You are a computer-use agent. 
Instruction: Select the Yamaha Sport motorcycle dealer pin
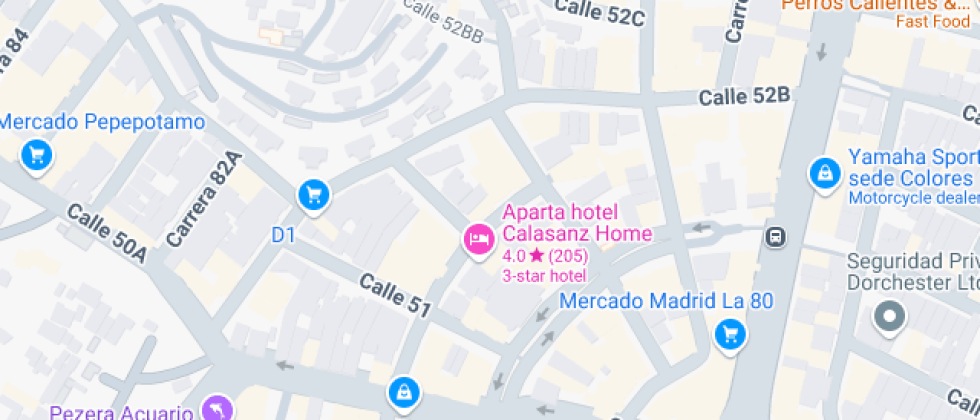coord(823,173)
